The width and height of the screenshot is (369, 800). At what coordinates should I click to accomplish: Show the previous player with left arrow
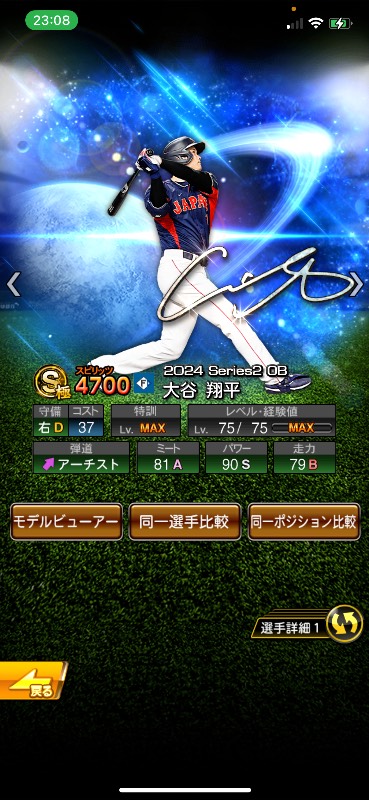[x=13, y=284]
